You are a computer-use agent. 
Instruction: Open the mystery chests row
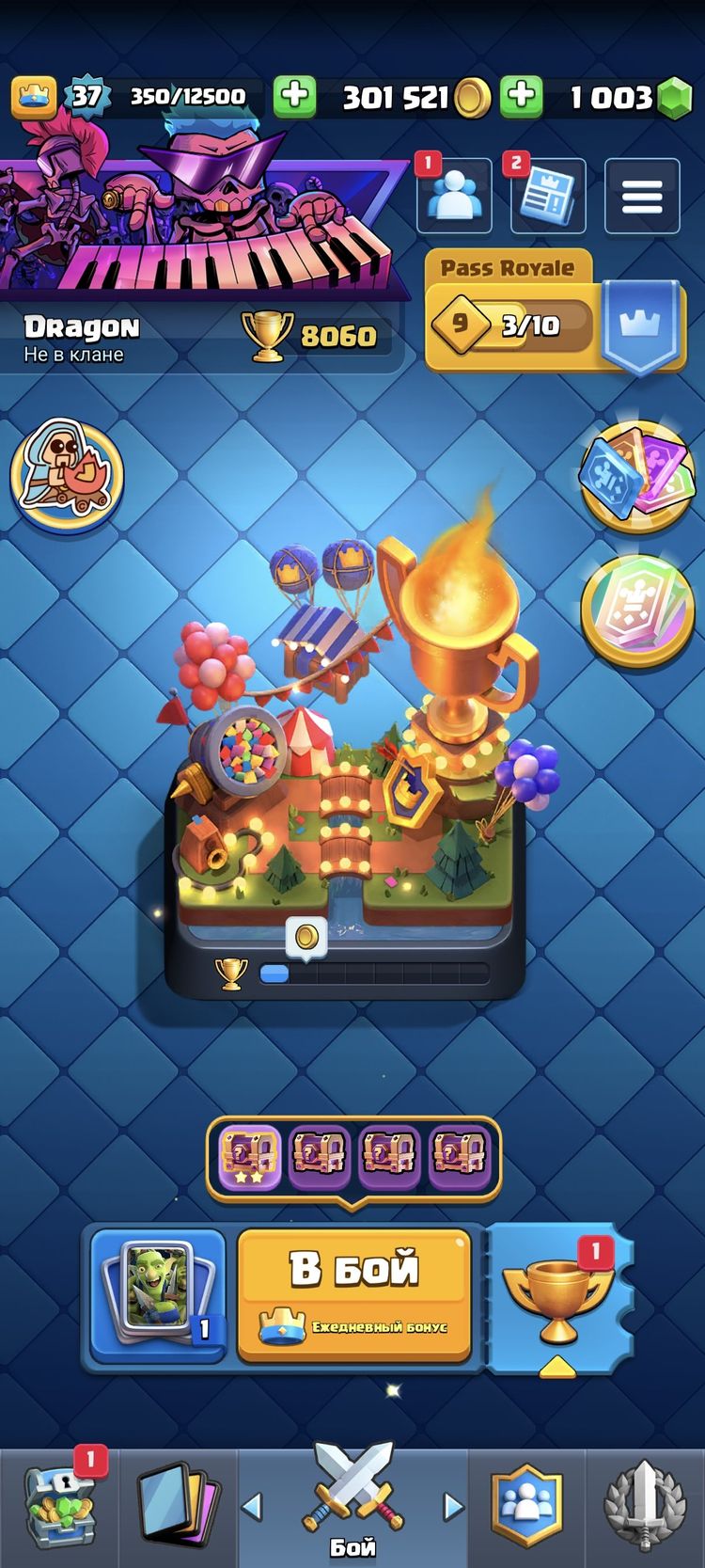point(353,1153)
